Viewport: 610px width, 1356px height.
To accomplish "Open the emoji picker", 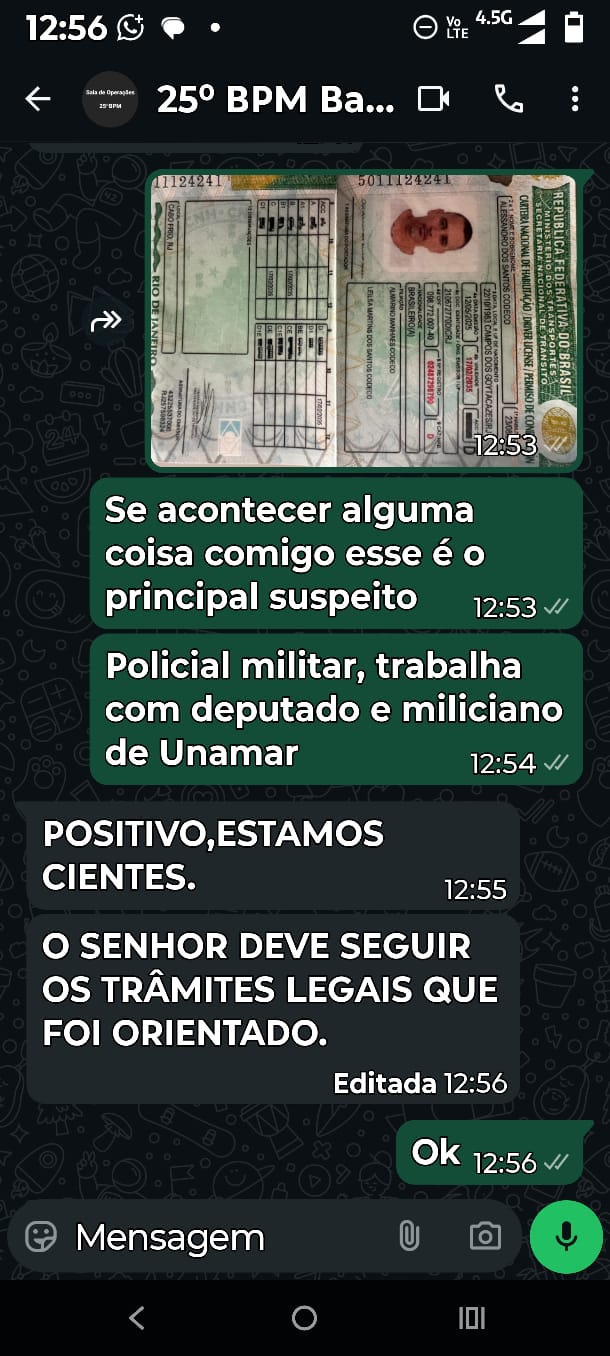I will pyautogui.click(x=41, y=1237).
